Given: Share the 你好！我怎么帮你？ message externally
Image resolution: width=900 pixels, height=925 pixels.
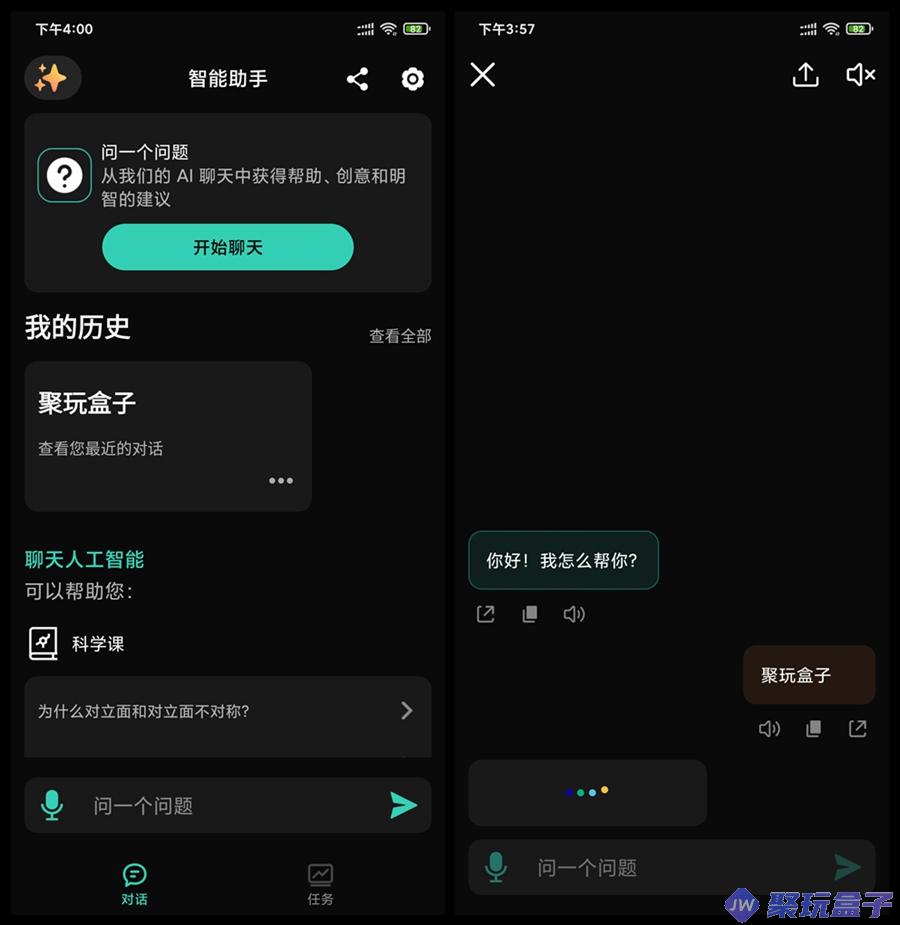Looking at the screenshot, I should (x=486, y=614).
